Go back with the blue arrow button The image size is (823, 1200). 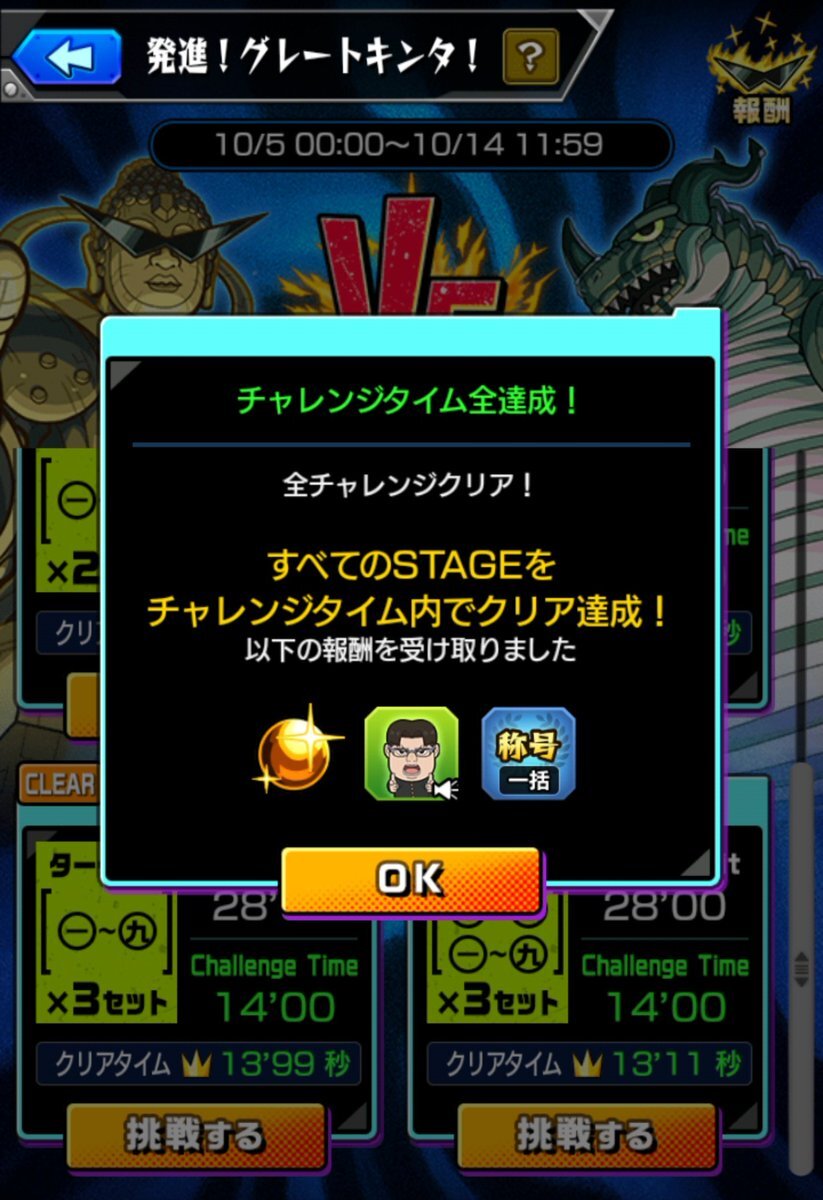67,56
